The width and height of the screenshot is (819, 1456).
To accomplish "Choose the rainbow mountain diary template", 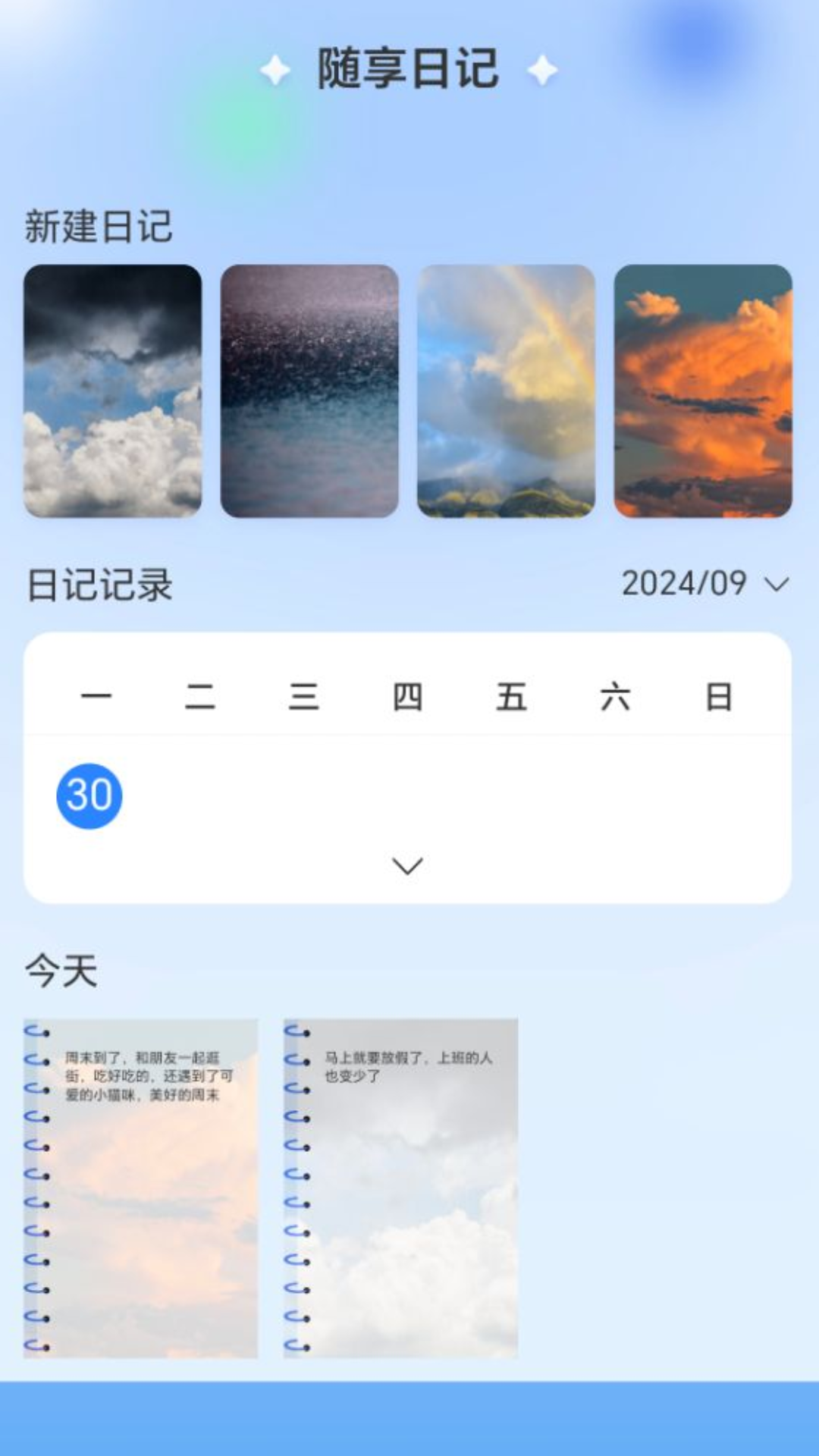I will click(x=504, y=391).
